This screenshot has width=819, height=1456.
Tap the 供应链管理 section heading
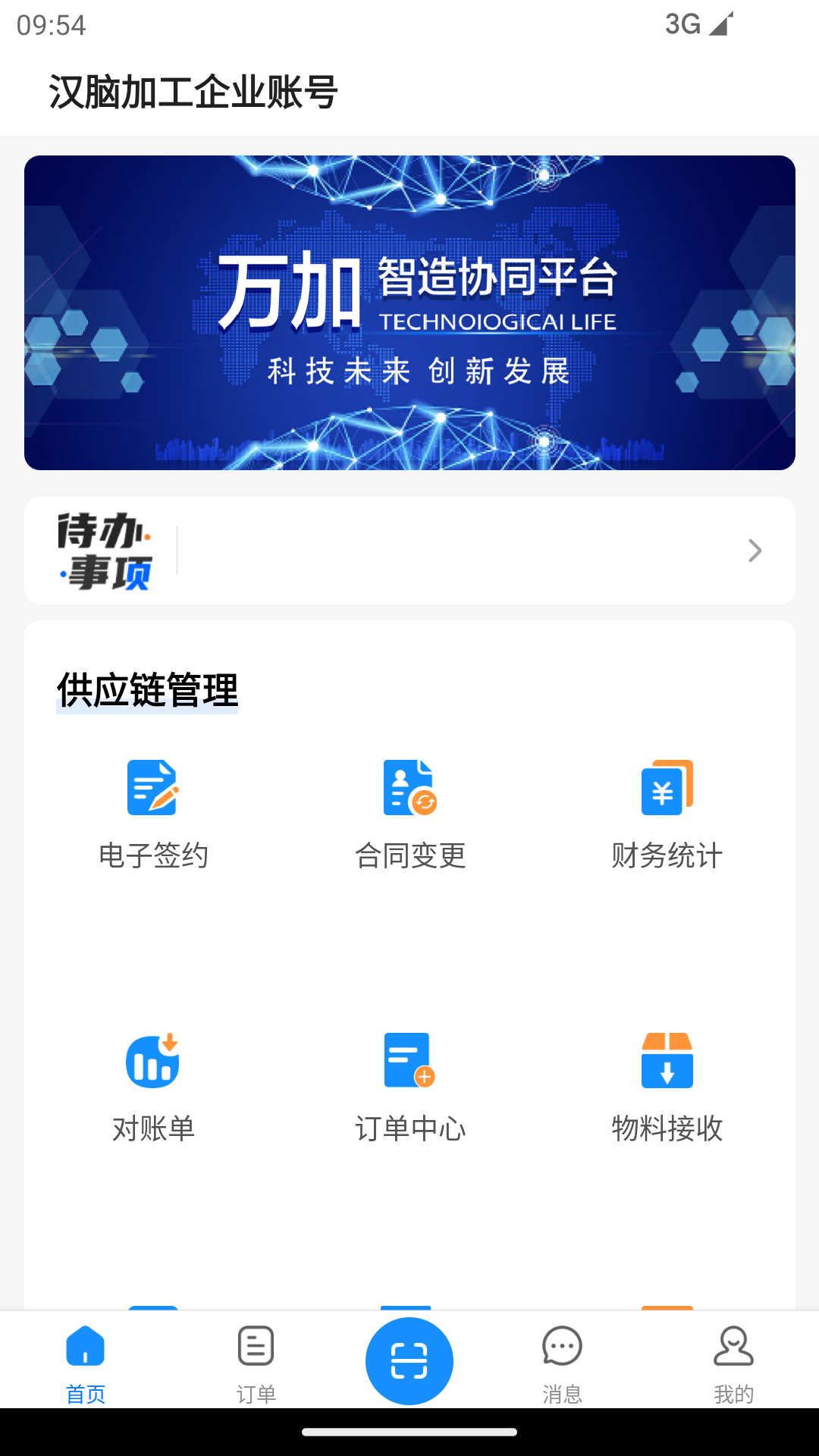coord(146,689)
